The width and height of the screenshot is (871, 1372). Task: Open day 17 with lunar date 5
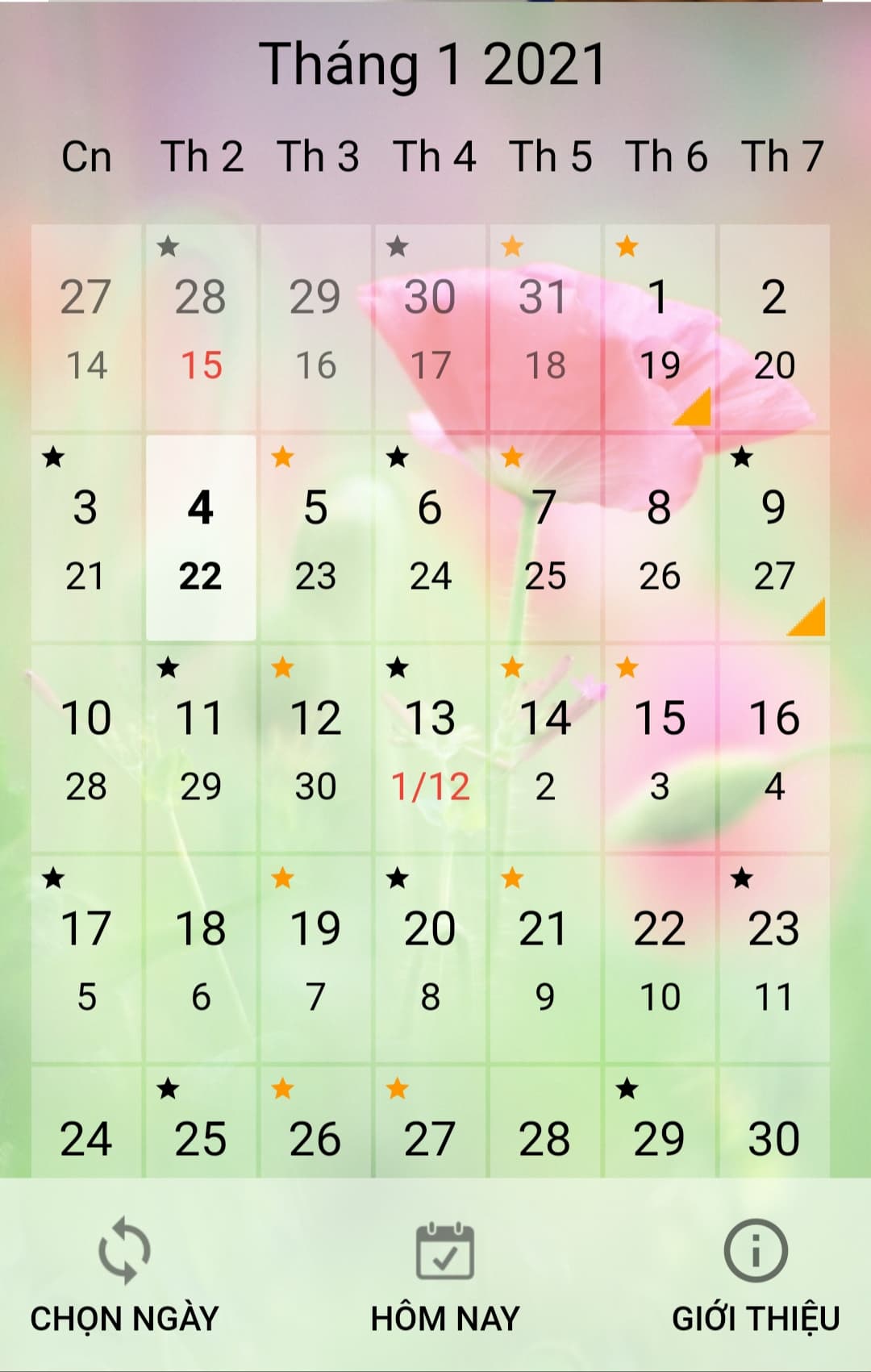[x=86, y=959]
